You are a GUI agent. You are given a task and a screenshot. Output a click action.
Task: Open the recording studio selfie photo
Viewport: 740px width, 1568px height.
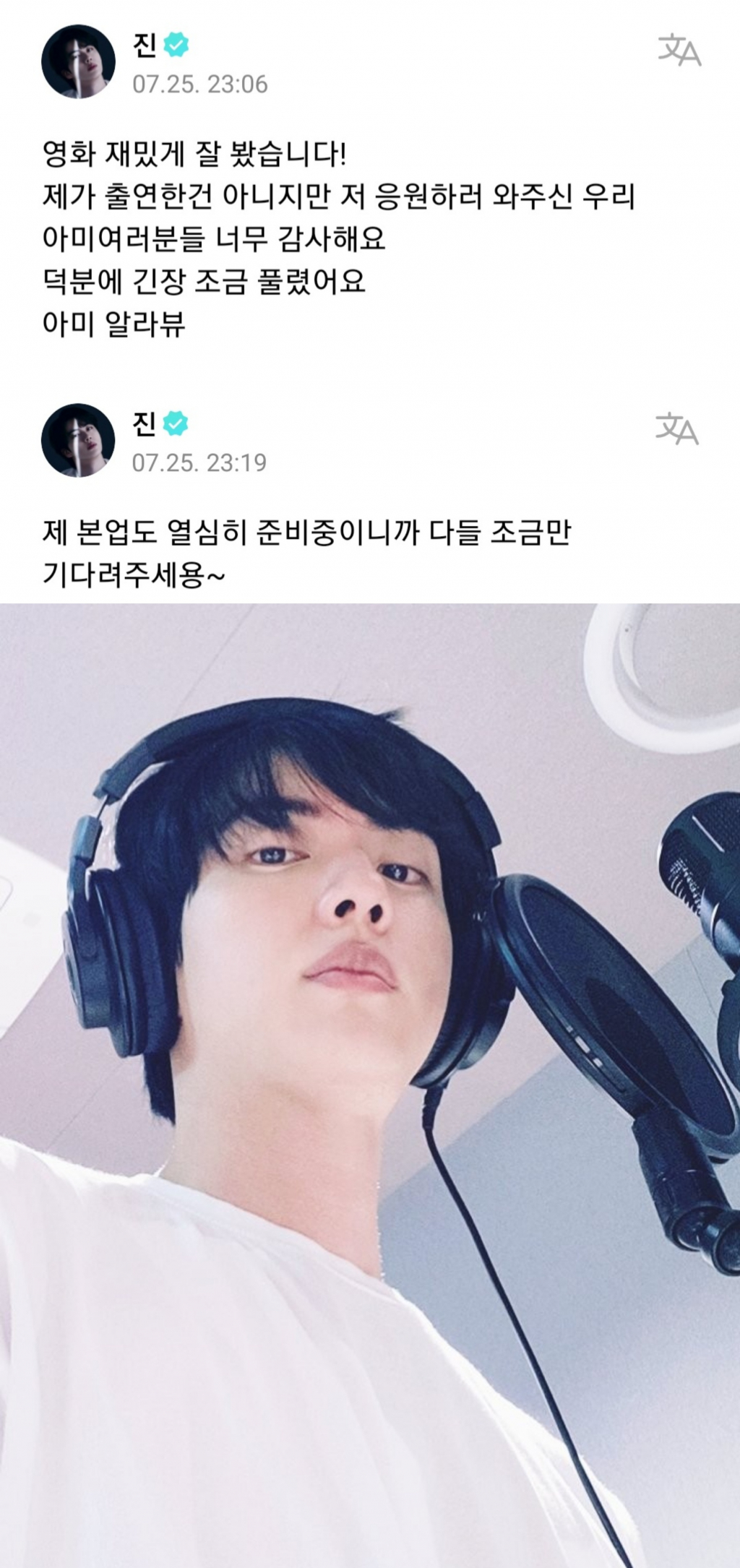click(x=370, y=1084)
